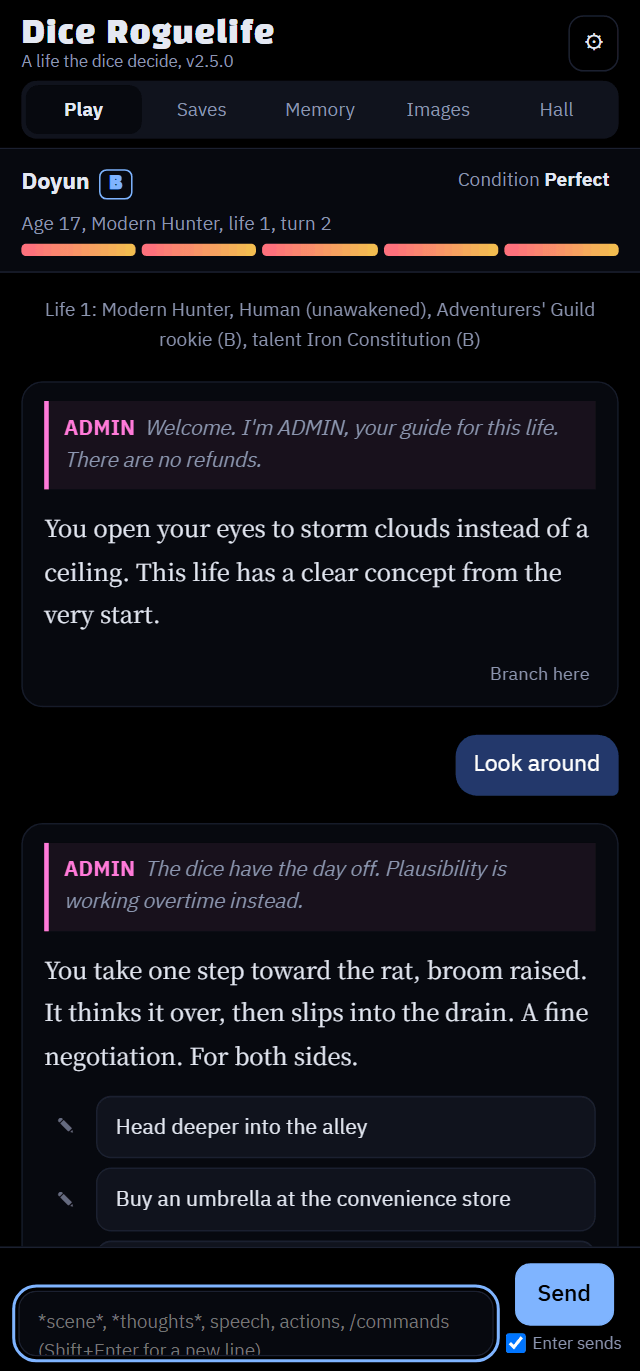Screen dimensions: 640x1371
Task: Switch to the Memory tab
Action: [320, 110]
